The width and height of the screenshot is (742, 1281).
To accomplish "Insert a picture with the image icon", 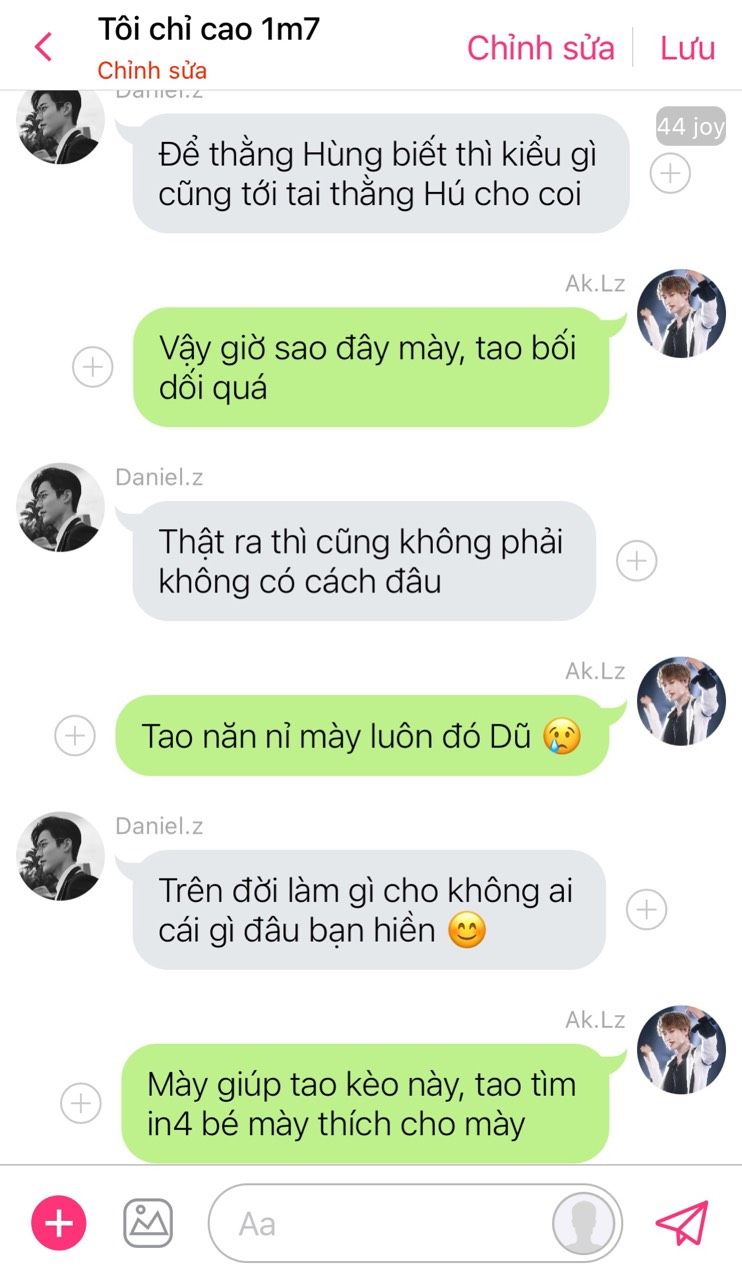I will pyautogui.click(x=148, y=1223).
